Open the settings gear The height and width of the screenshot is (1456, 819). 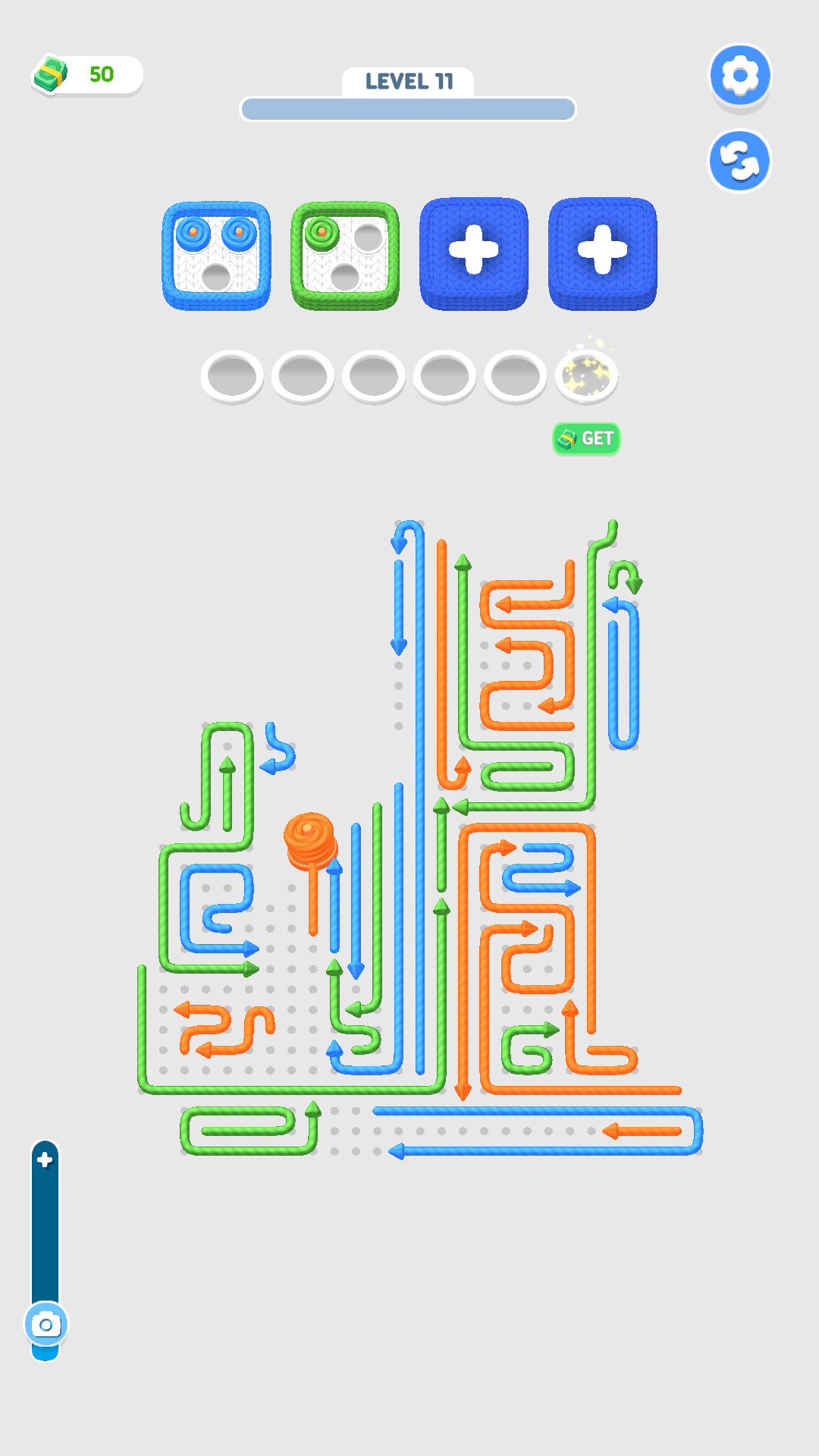click(739, 75)
